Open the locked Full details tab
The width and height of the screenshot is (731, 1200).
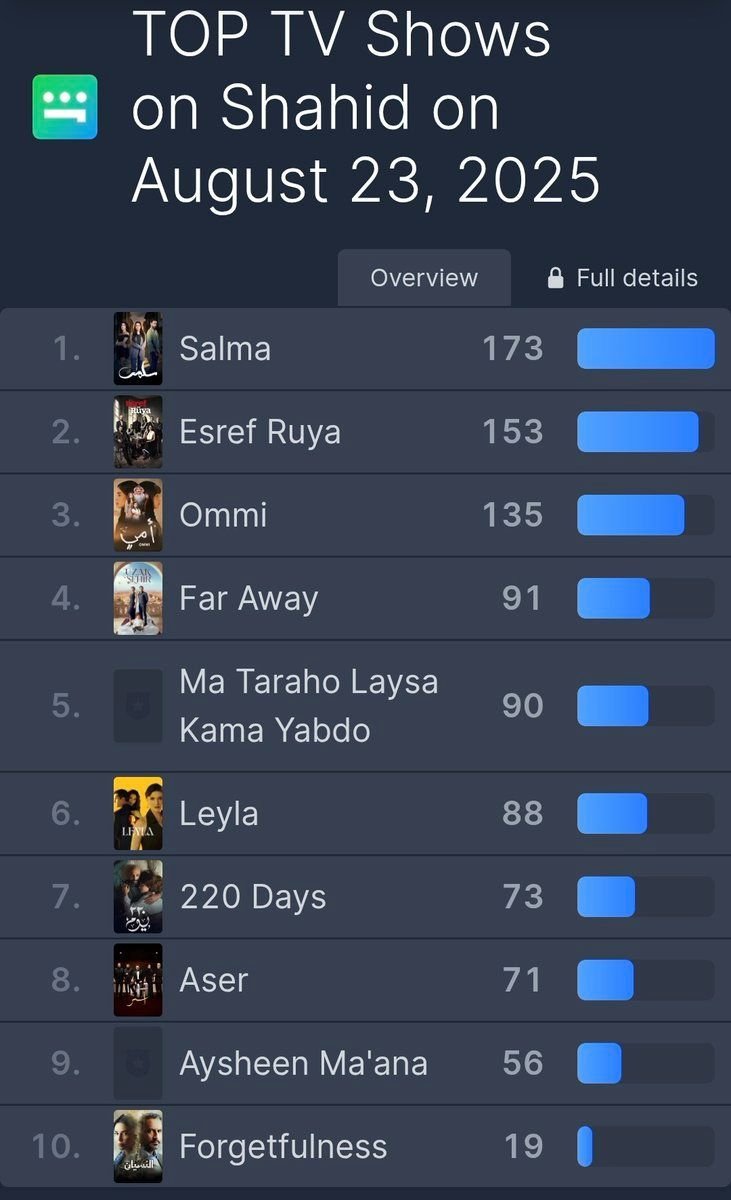pyautogui.click(x=623, y=278)
